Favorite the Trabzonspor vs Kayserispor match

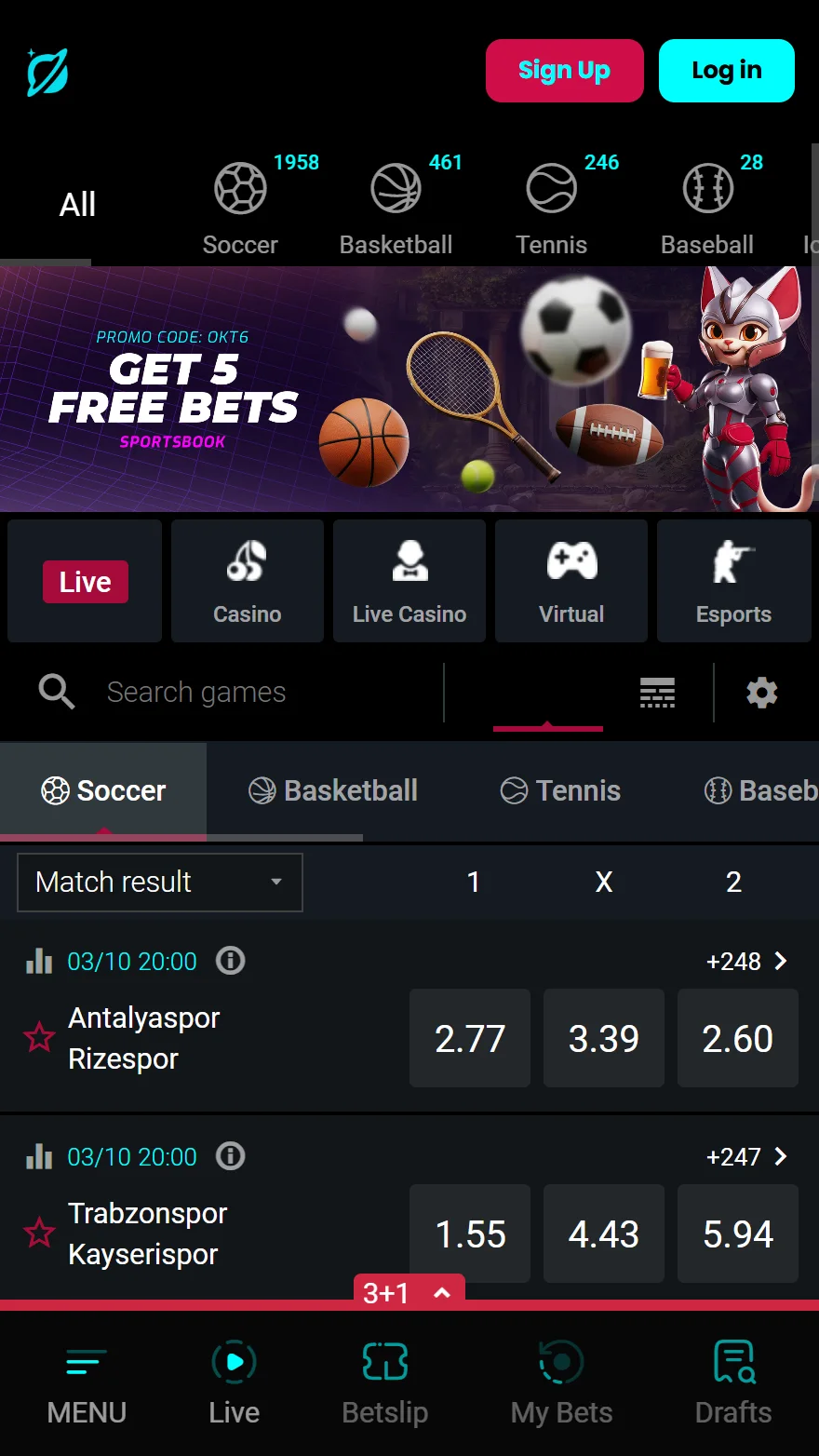39,1233
